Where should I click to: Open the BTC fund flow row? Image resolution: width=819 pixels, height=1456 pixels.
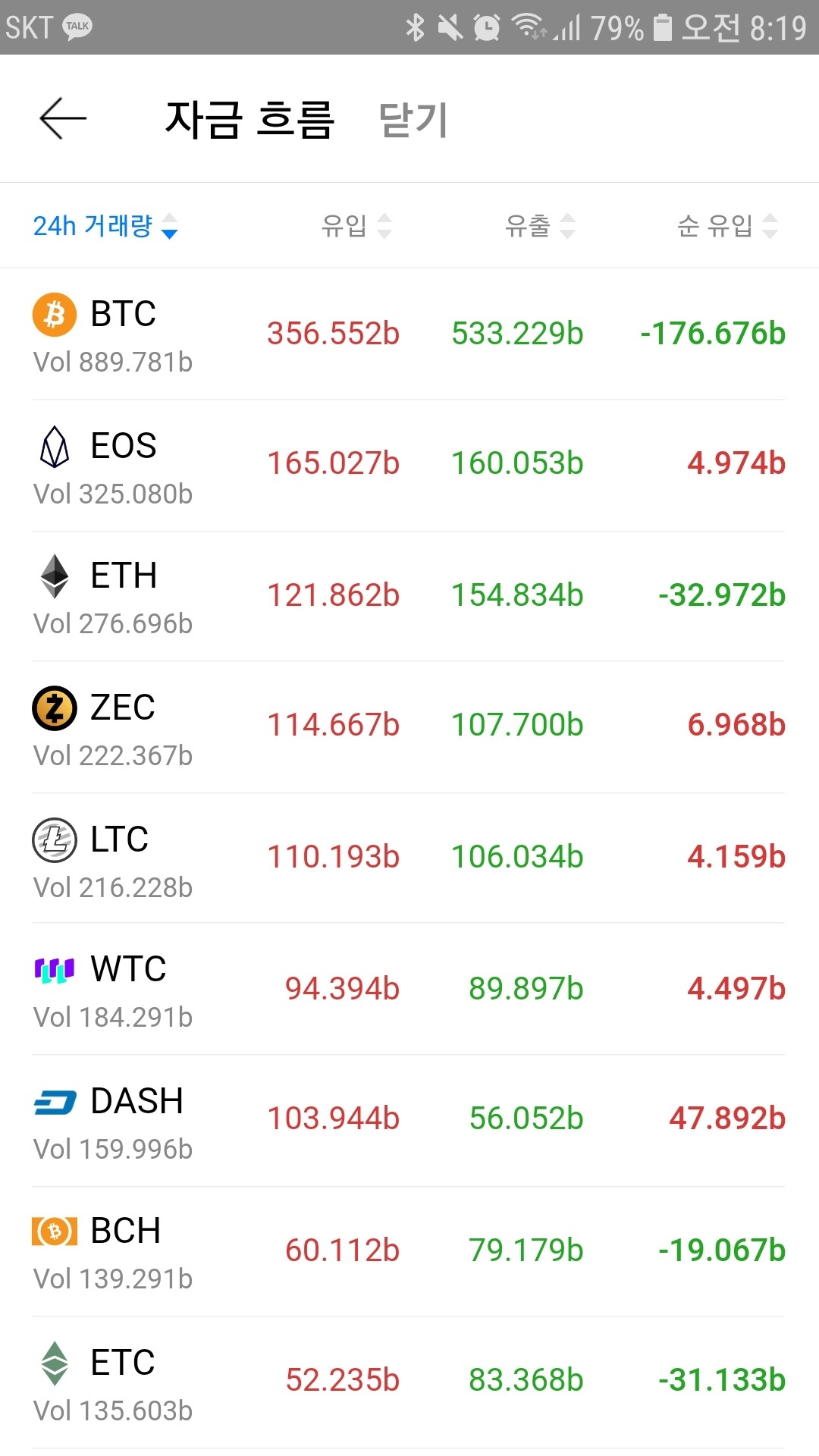click(409, 334)
